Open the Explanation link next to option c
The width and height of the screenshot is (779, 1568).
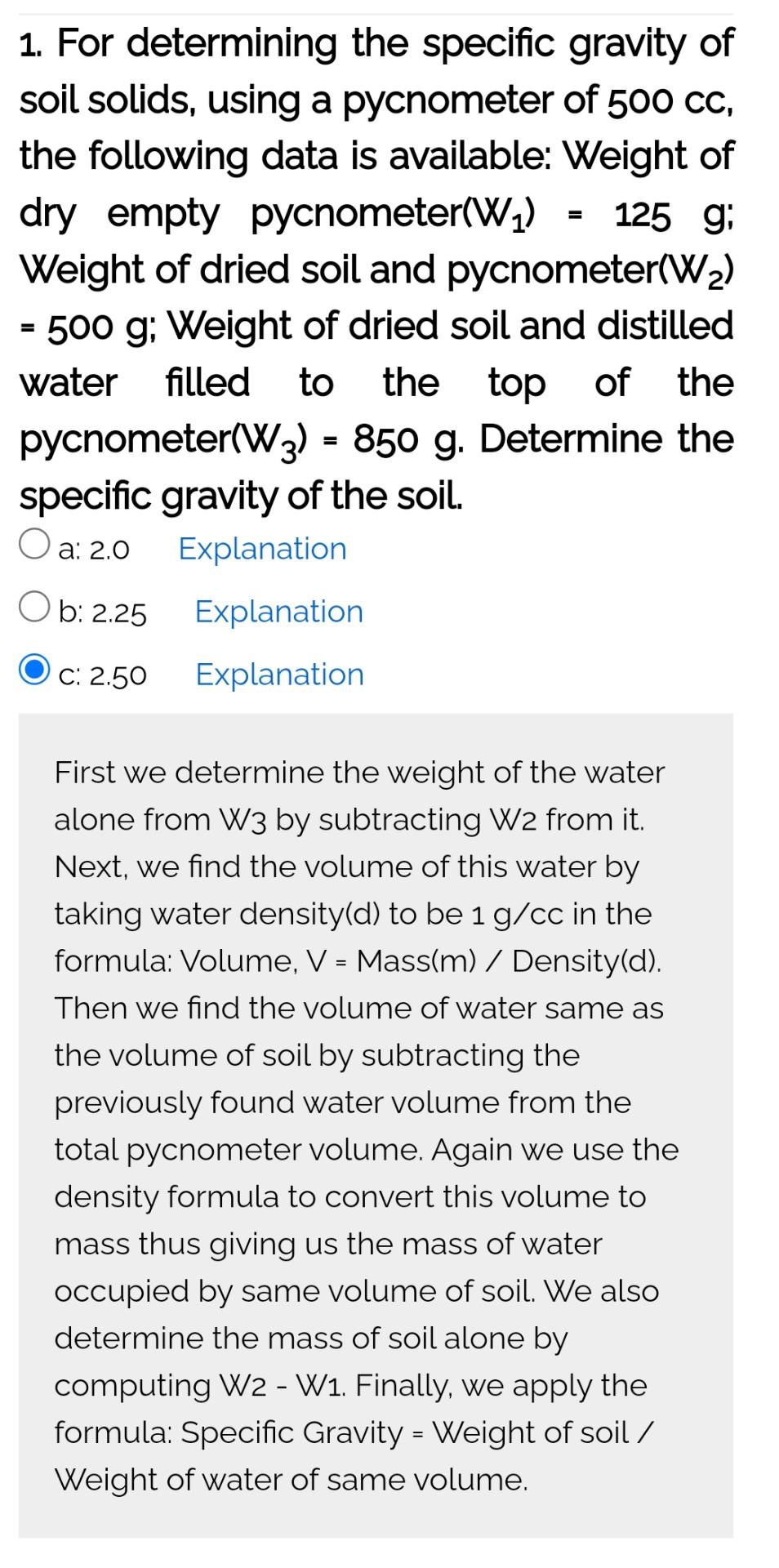coord(278,674)
